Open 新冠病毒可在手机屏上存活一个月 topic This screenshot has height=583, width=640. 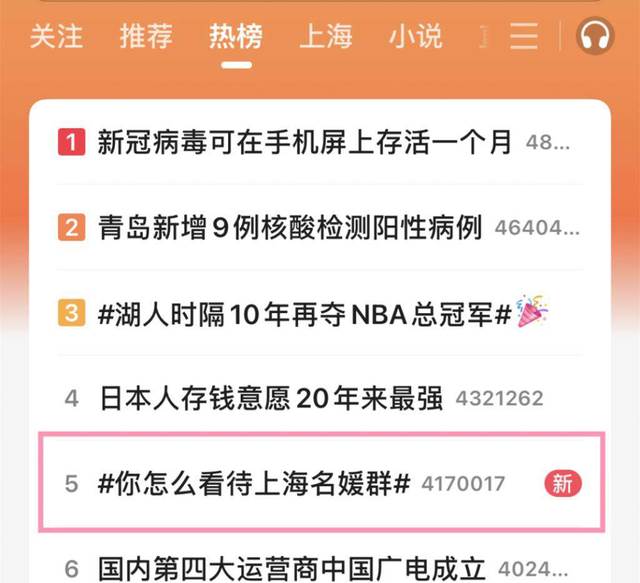[305, 143]
